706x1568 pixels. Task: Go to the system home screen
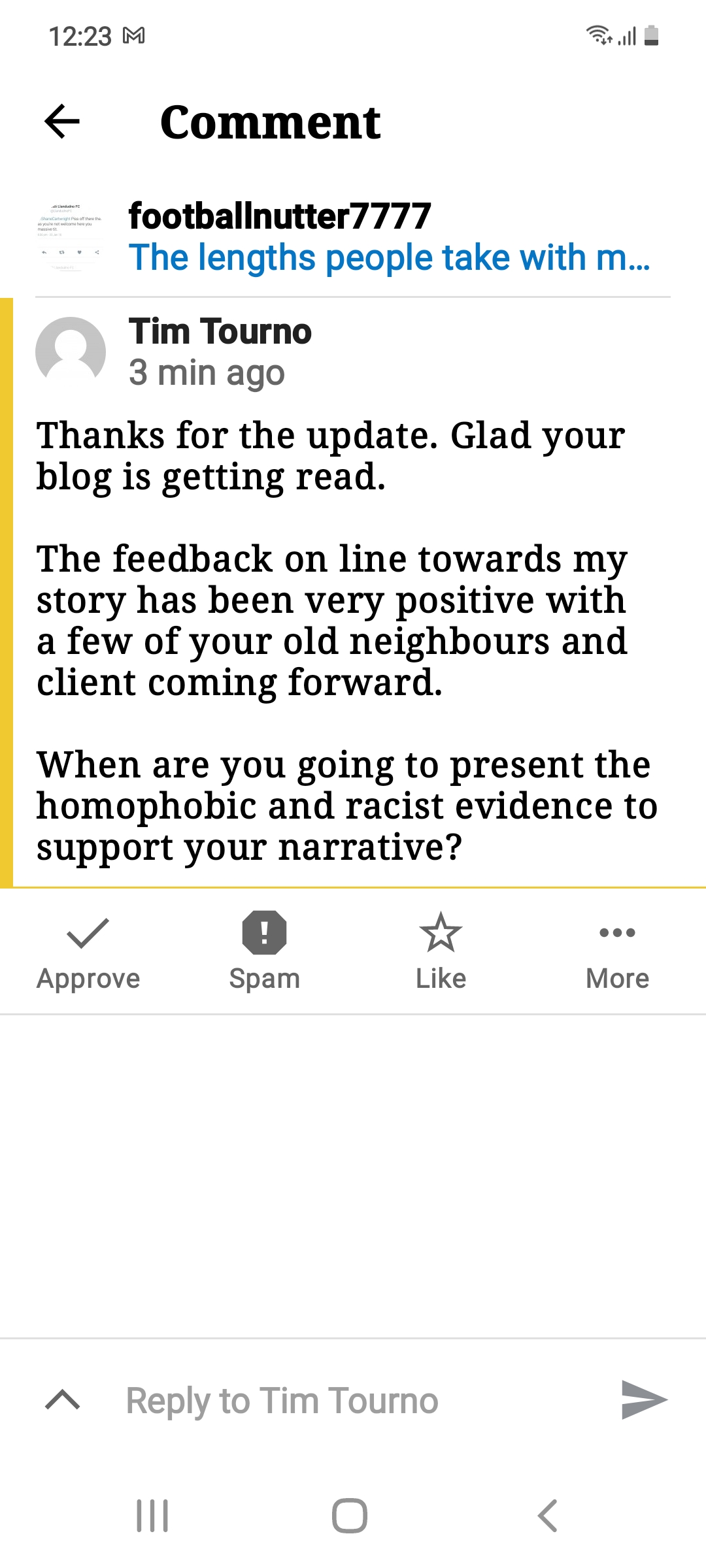350,1516
